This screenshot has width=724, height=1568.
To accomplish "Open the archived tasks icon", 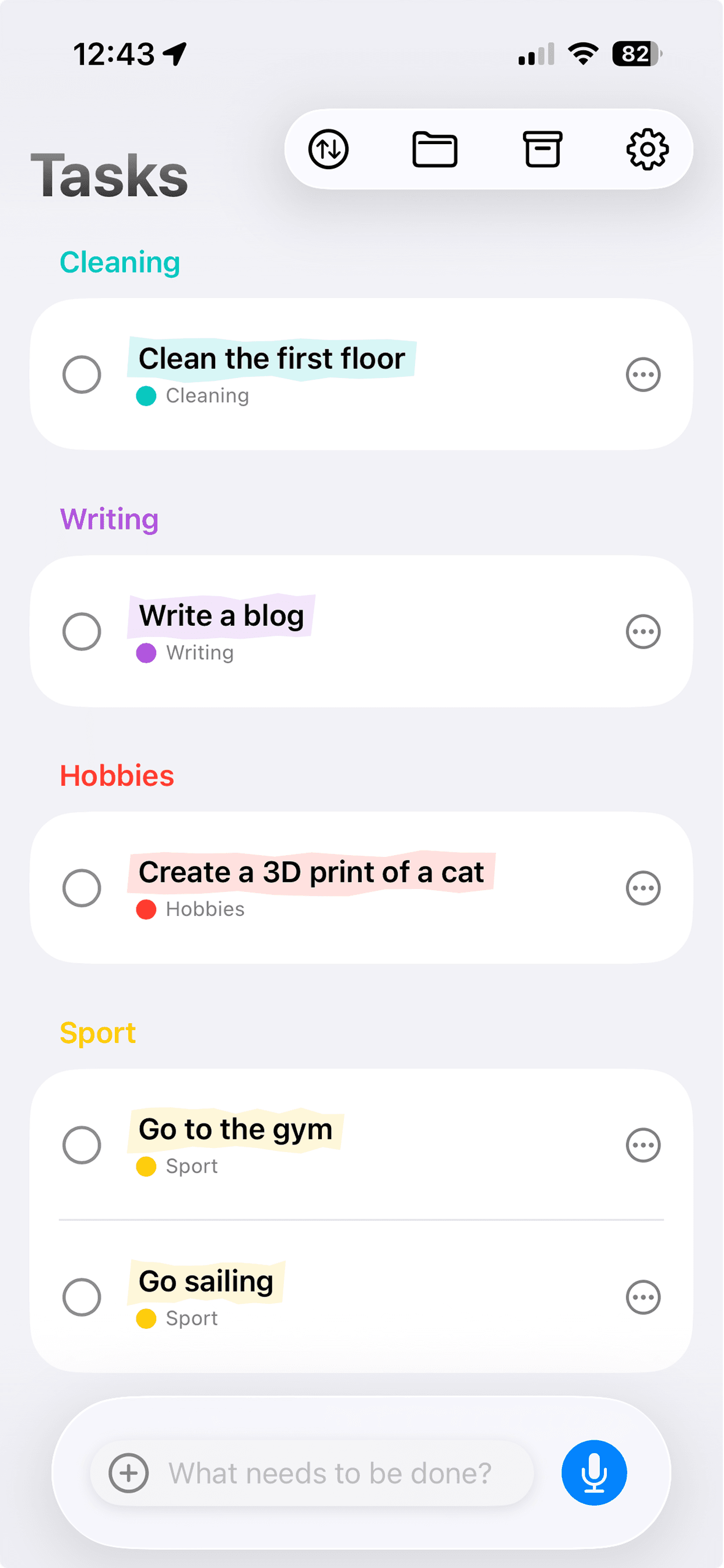I will (x=542, y=149).
